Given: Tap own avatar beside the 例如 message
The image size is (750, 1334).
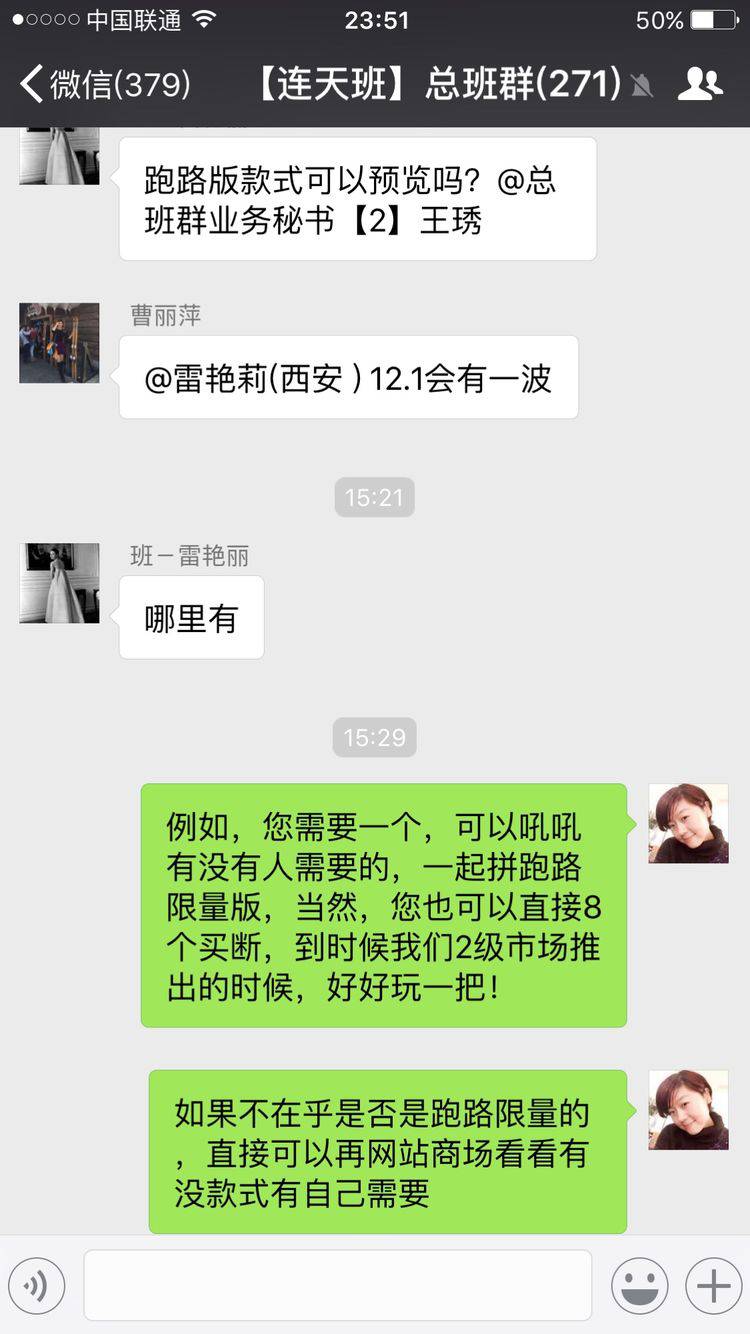Looking at the screenshot, I should [x=688, y=823].
